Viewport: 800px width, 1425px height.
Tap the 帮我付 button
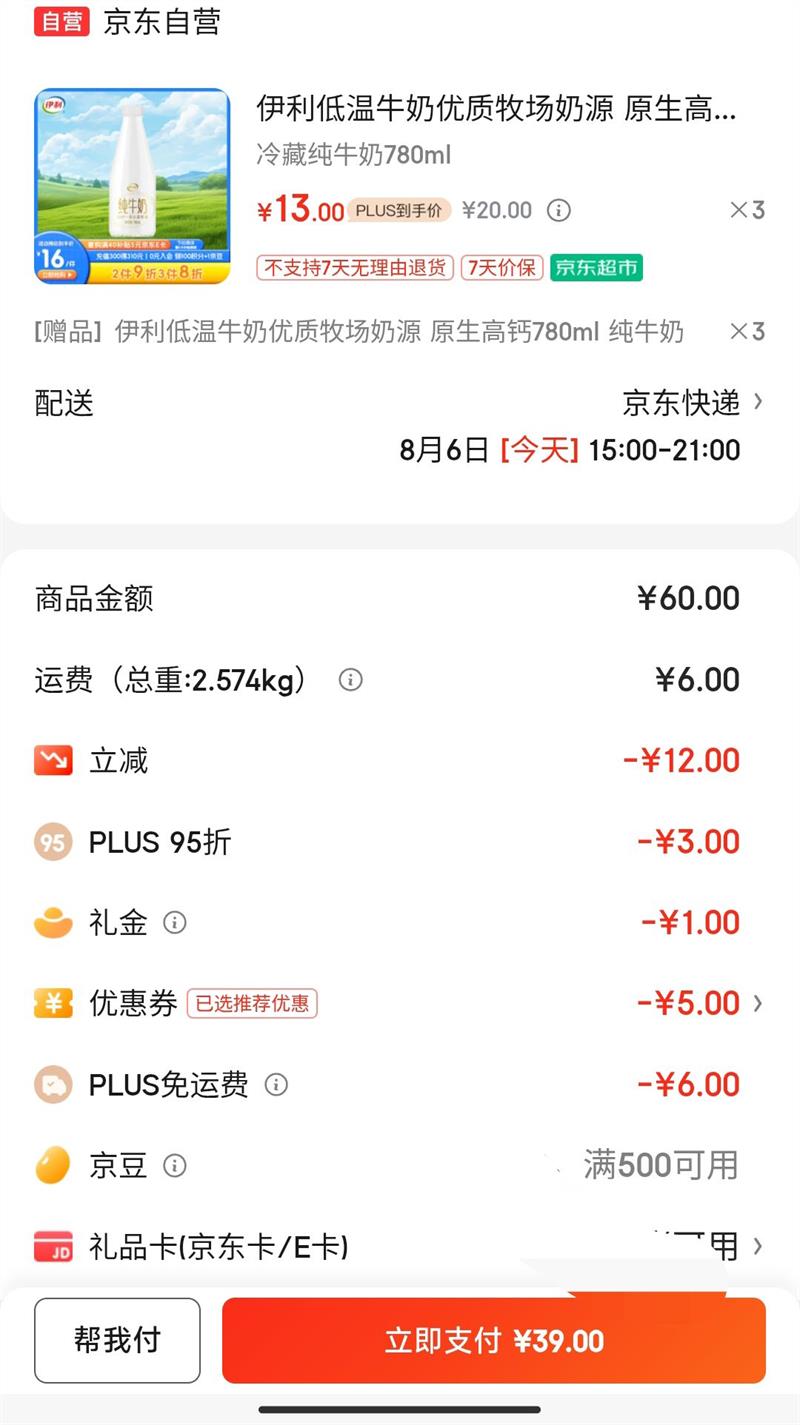point(117,1340)
